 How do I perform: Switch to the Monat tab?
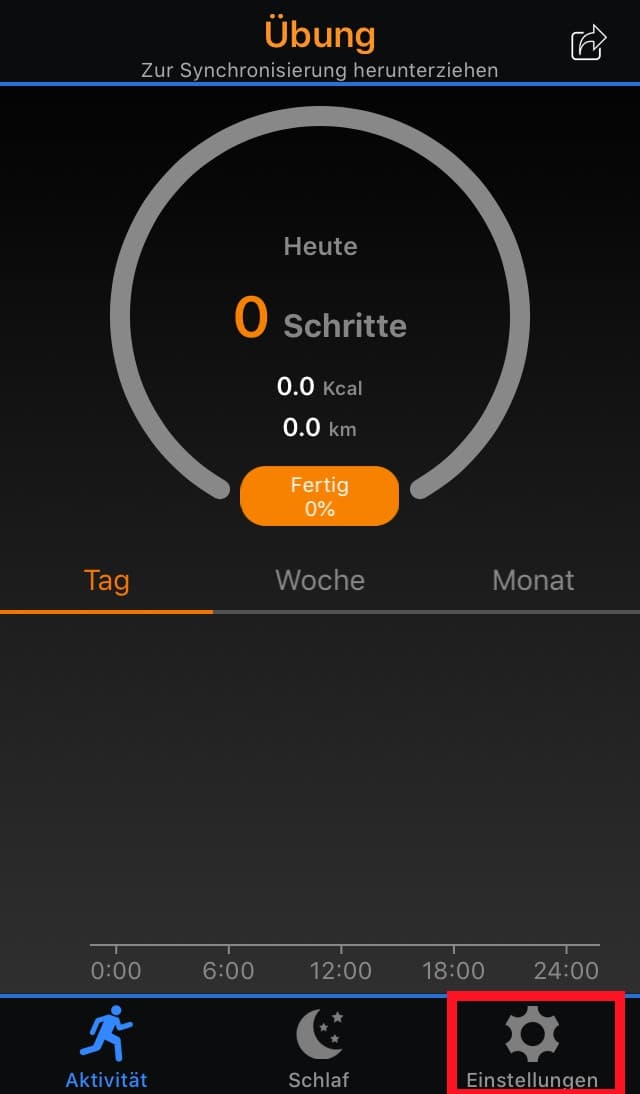click(x=533, y=580)
